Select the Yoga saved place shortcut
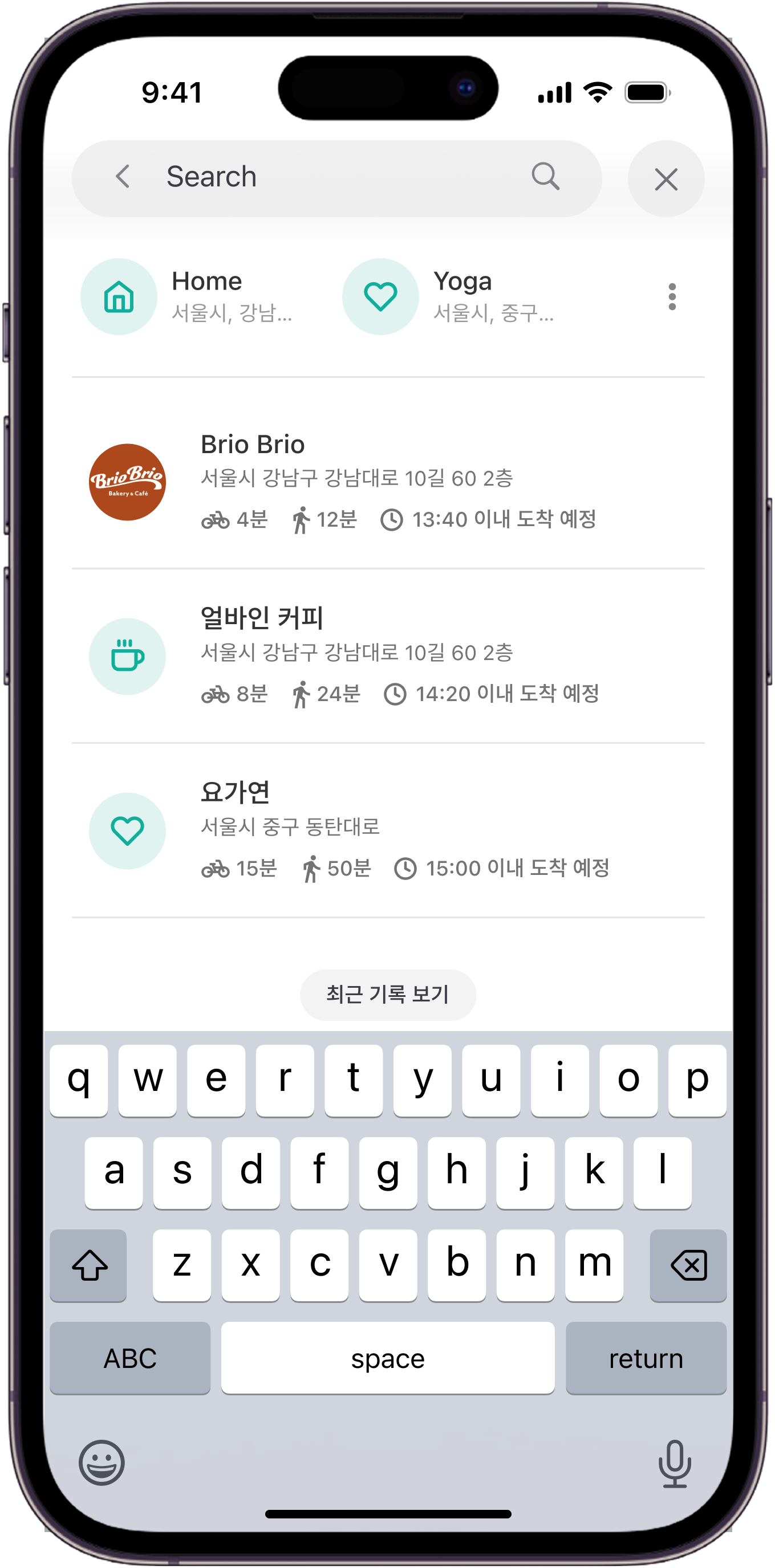The image size is (775, 1568). pos(451,296)
